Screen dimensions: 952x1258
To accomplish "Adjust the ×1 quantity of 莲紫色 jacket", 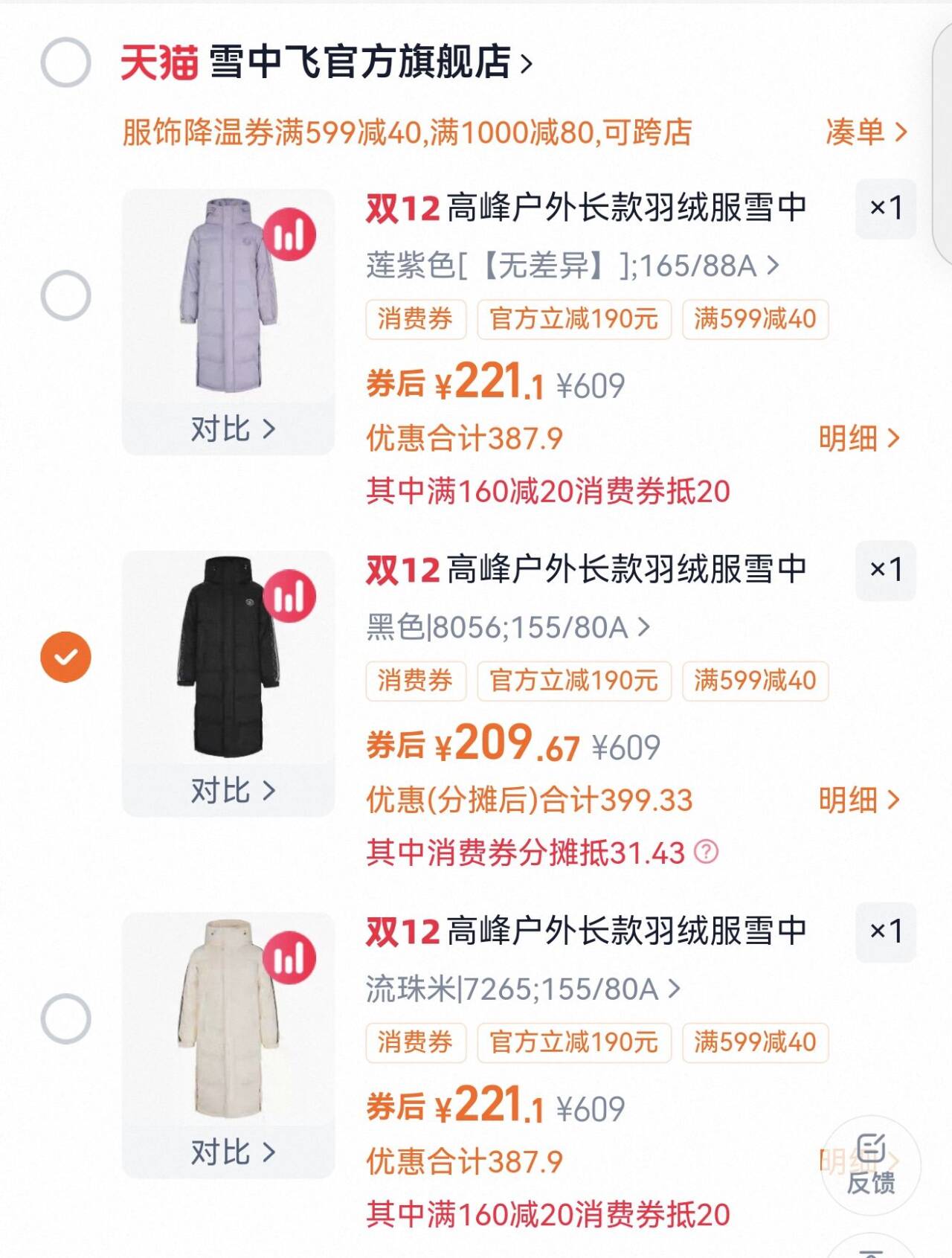I will (x=885, y=208).
